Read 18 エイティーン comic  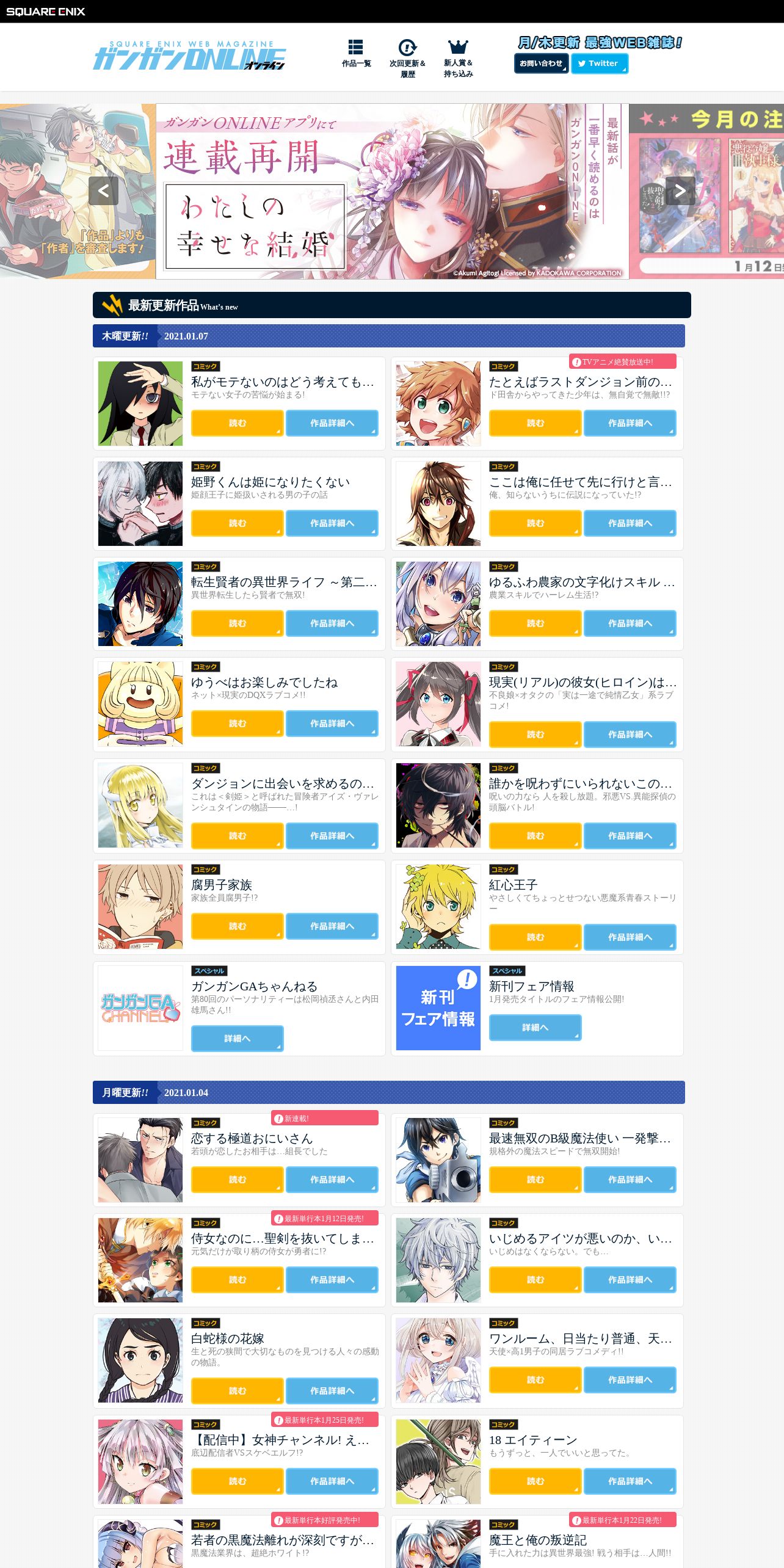coord(535,1481)
